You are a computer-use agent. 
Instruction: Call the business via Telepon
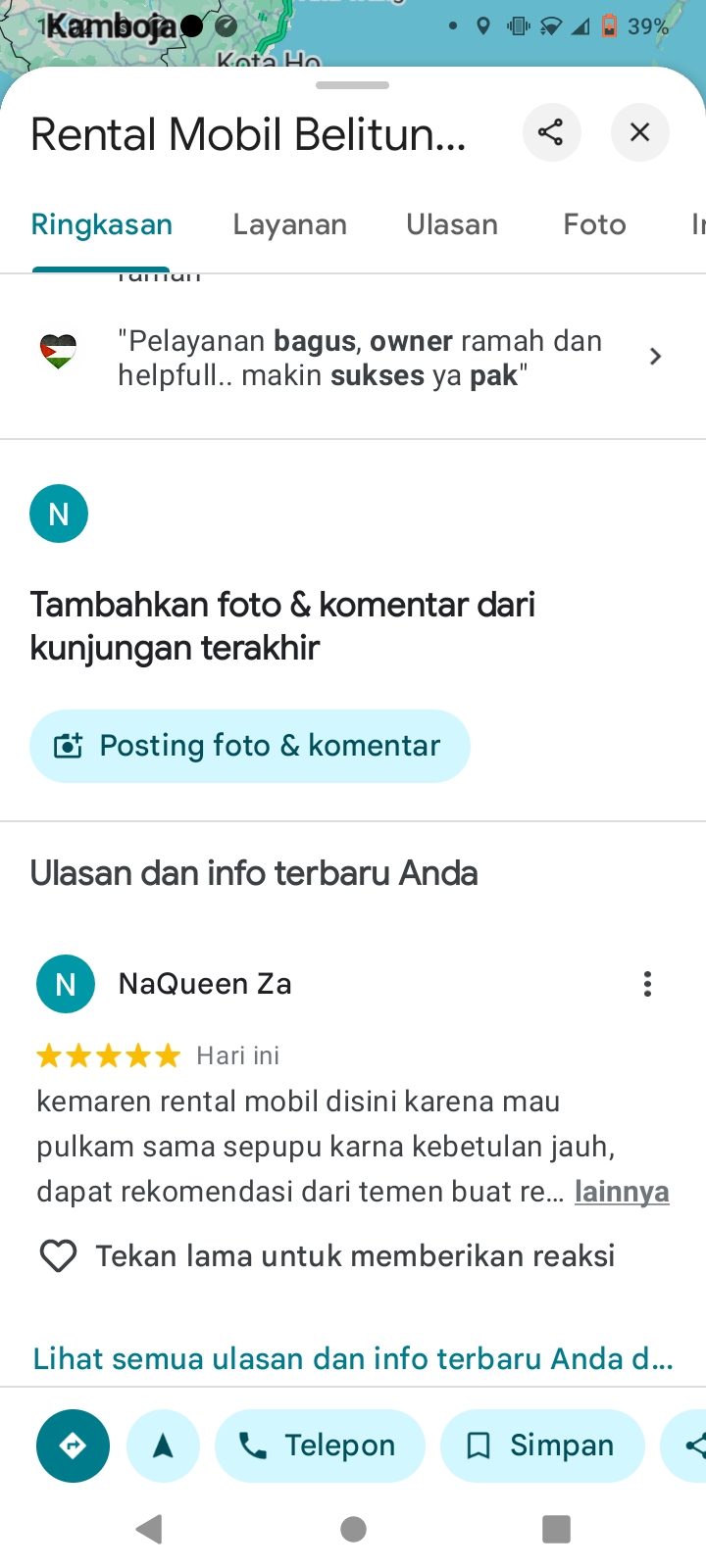[x=320, y=1445]
